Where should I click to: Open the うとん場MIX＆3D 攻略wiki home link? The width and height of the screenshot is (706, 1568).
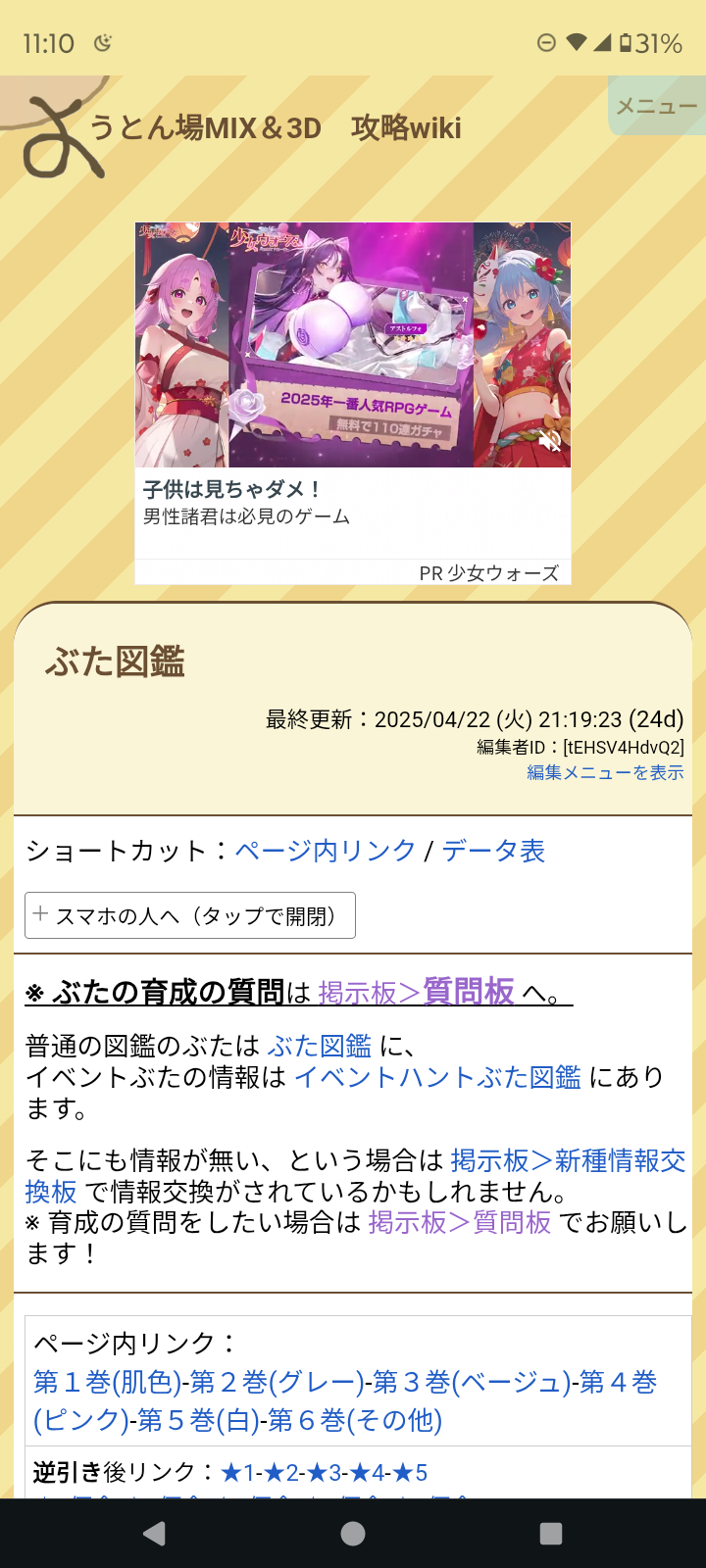[275, 128]
